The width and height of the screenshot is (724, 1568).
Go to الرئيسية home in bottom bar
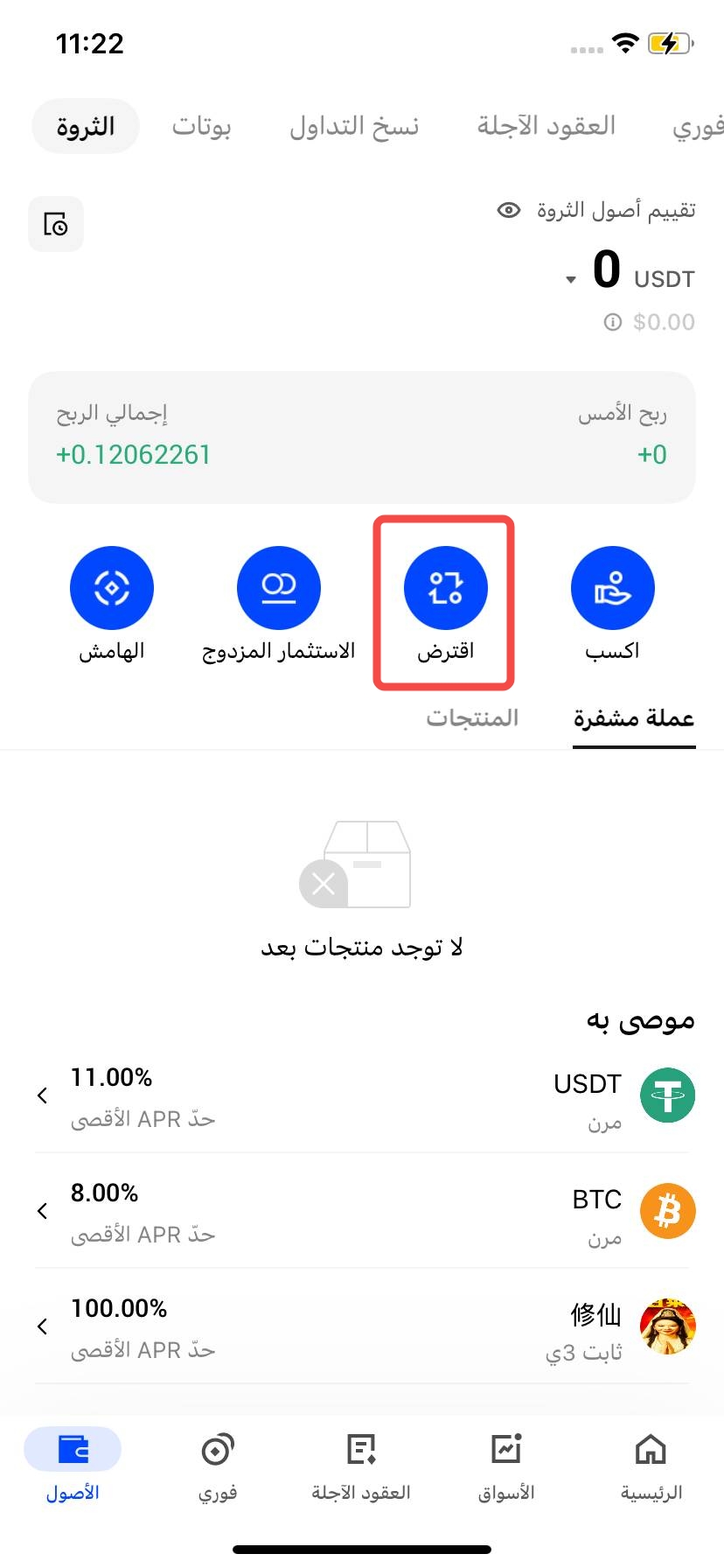click(651, 1466)
